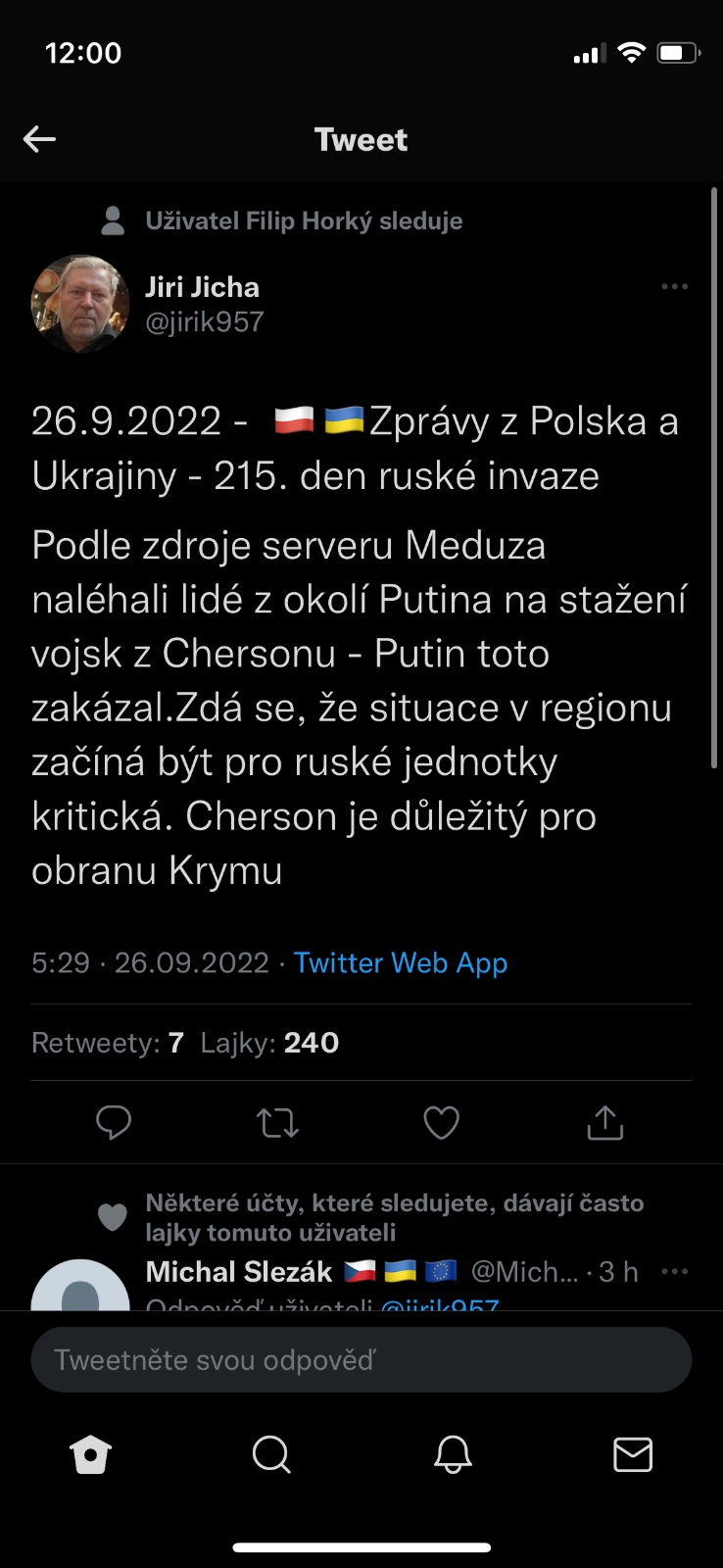View the 240 likes list
The width and height of the screenshot is (723, 1568).
[269, 1043]
